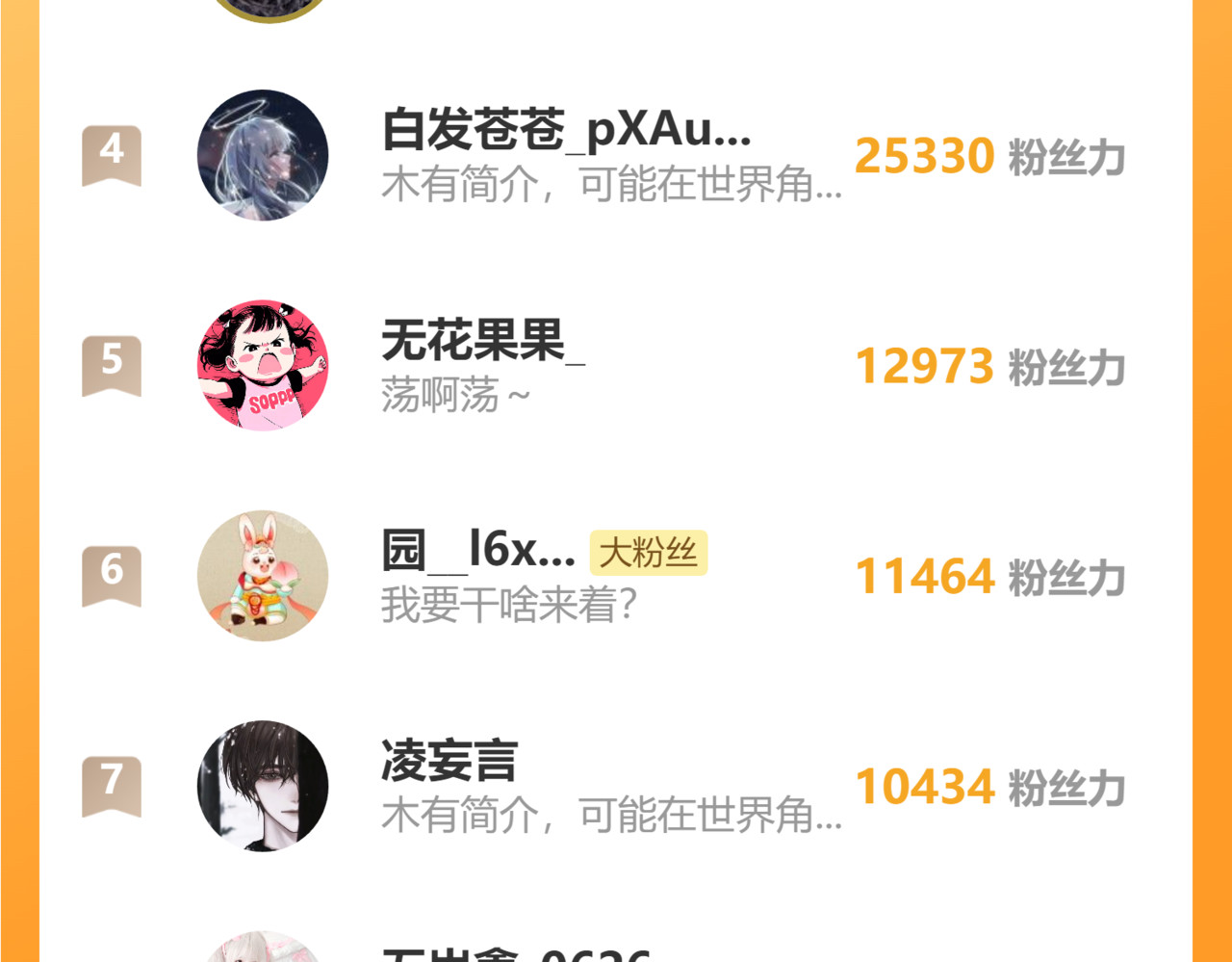The width and height of the screenshot is (1232, 962).
Task: Open 凌妄言's profile row
Action: [449, 761]
